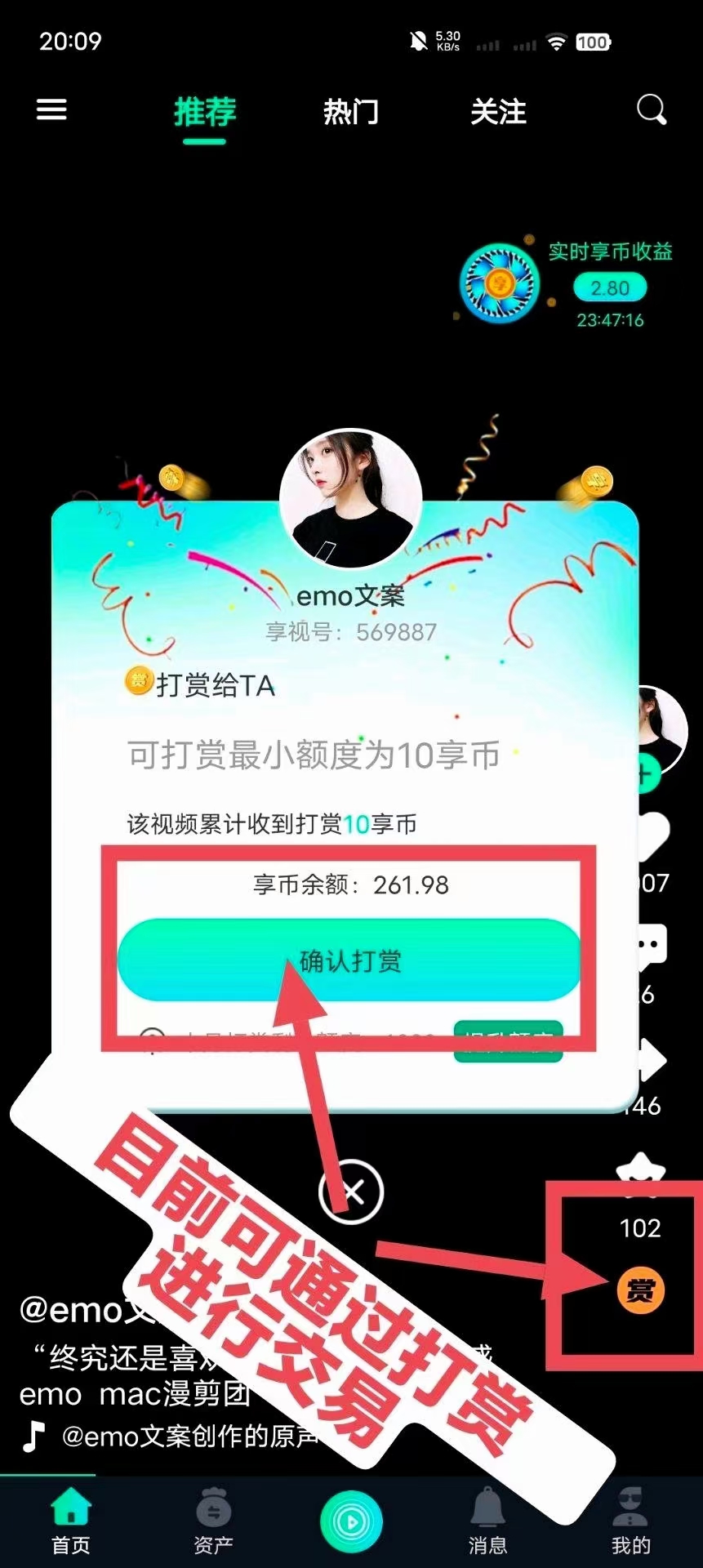This screenshot has height=1568, width=703.
Task: Switch to the 关注 tab
Action: tap(498, 112)
